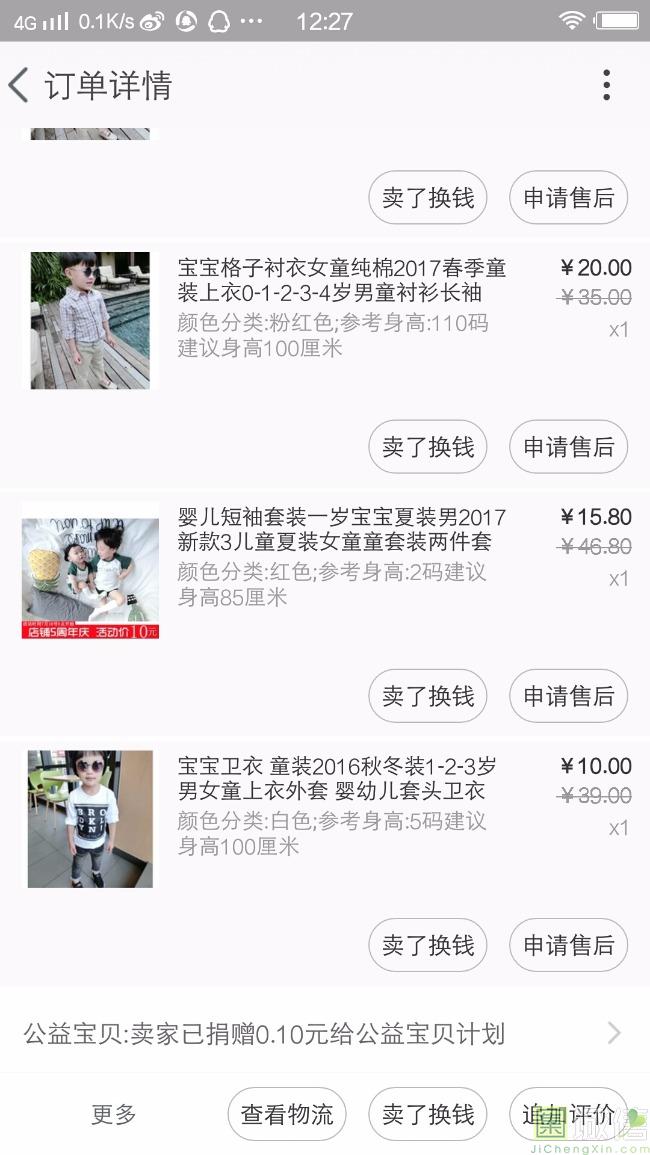The height and width of the screenshot is (1155, 650).
Task: Open the three-dot overflow menu
Action: coord(606,85)
